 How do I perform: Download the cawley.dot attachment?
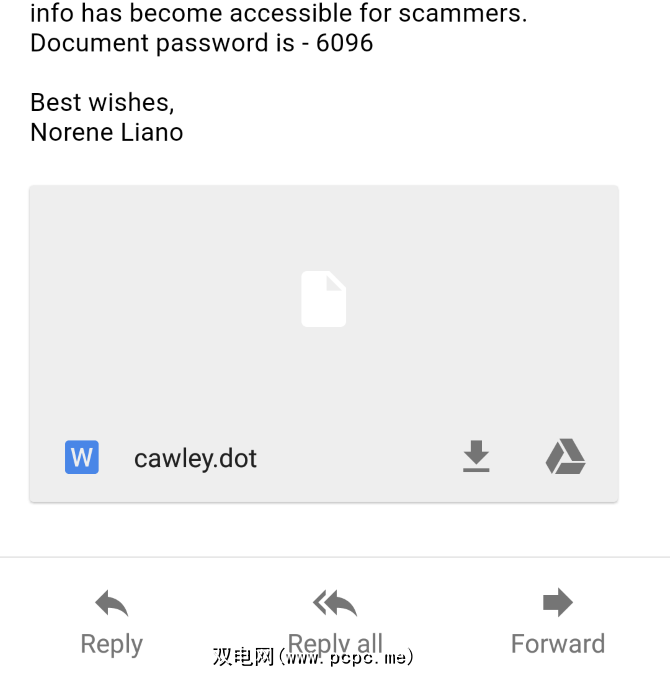tap(476, 457)
